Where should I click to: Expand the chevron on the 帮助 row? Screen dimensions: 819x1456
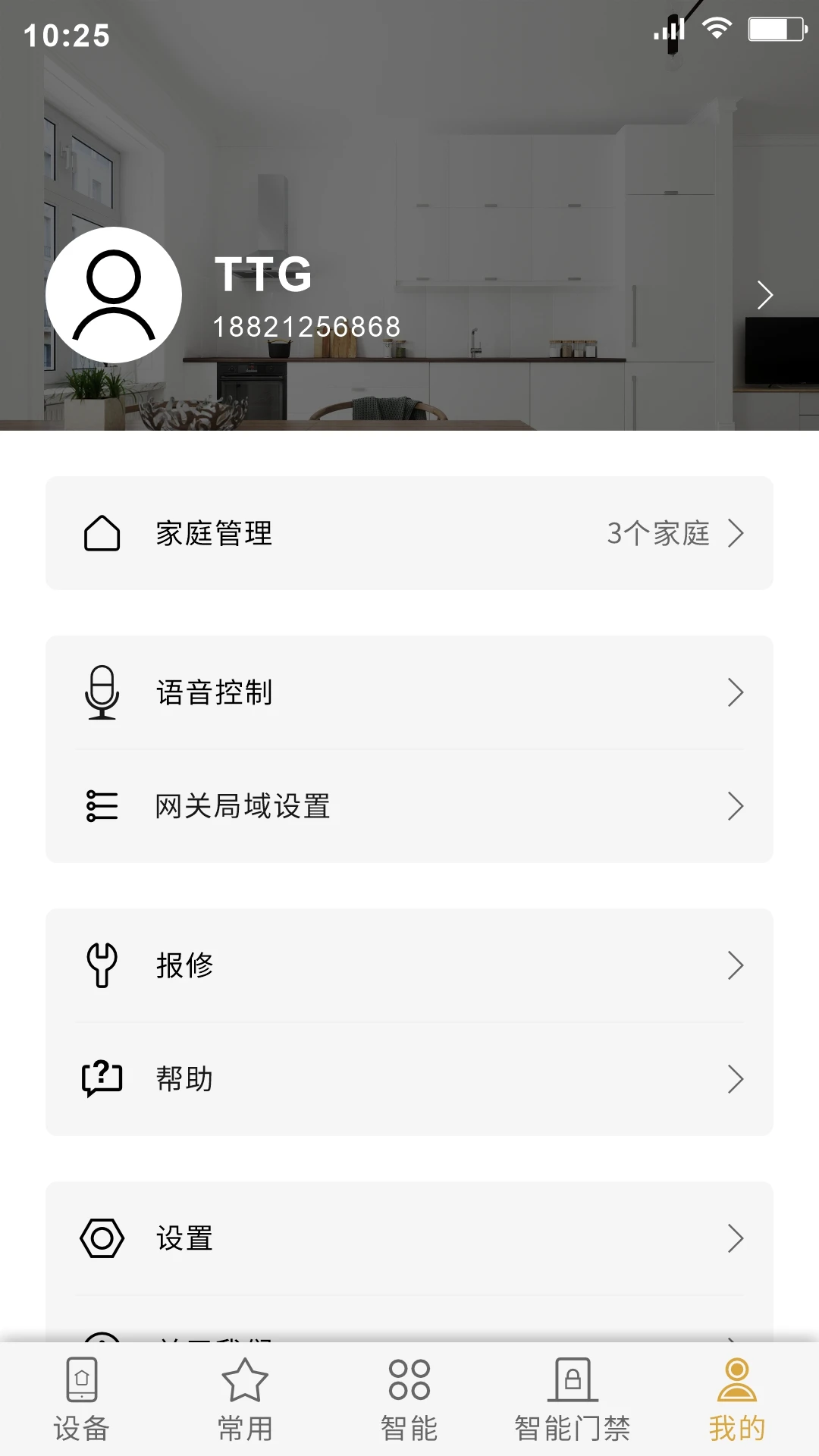[x=735, y=1079]
